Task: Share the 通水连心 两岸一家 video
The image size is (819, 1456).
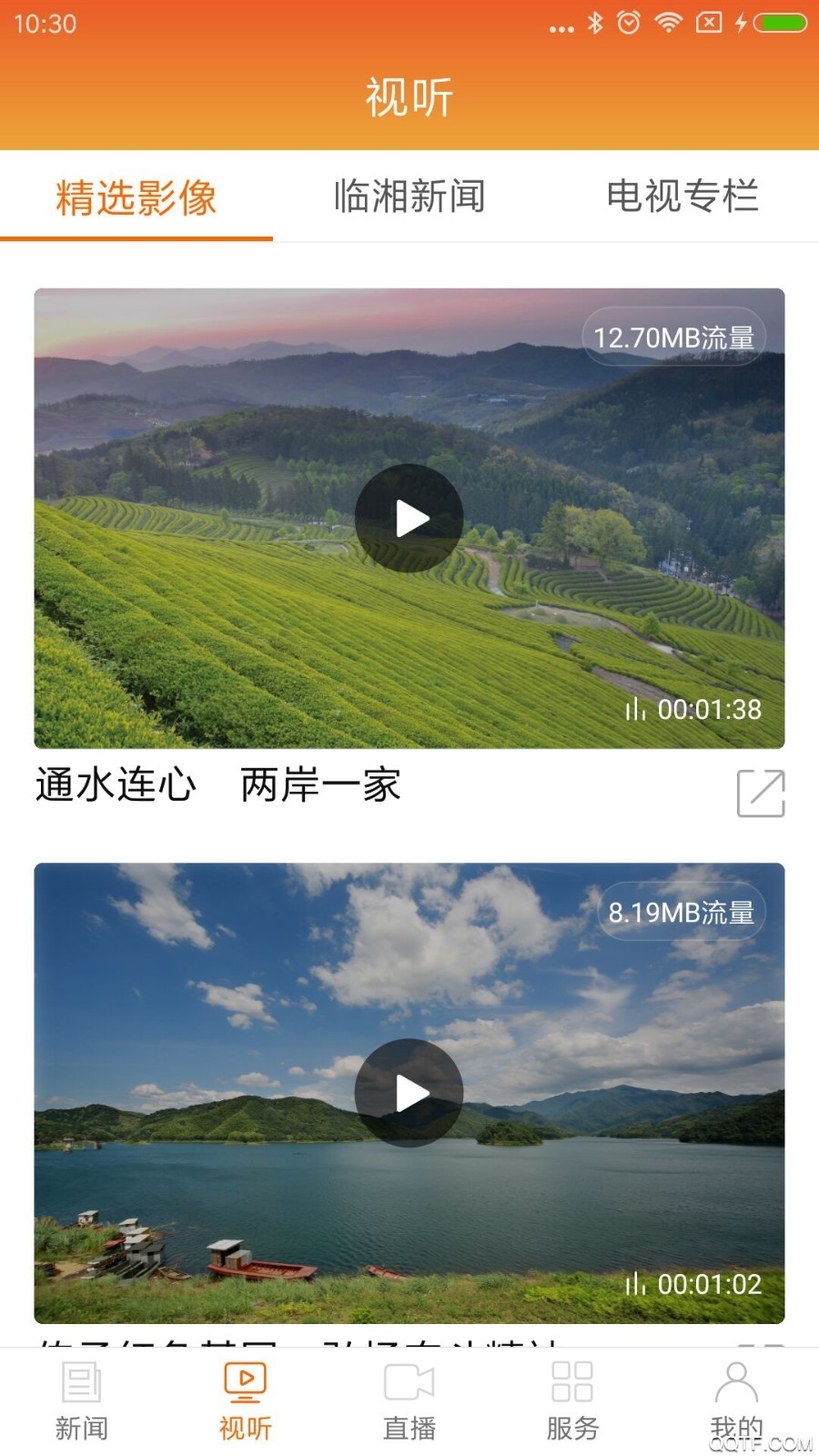Action: tap(761, 793)
